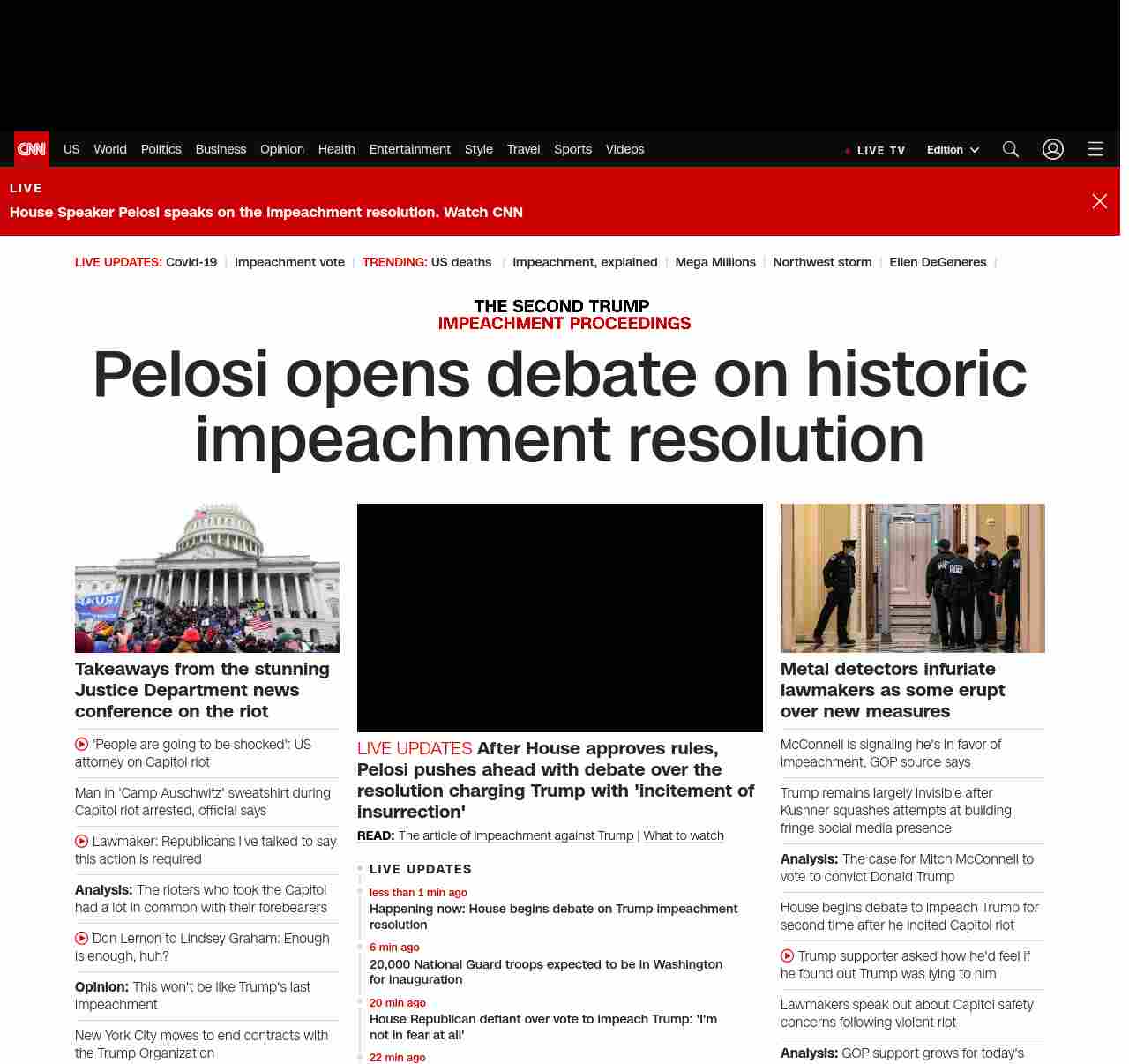
Task: Watch Live TV
Action: coord(875,150)
